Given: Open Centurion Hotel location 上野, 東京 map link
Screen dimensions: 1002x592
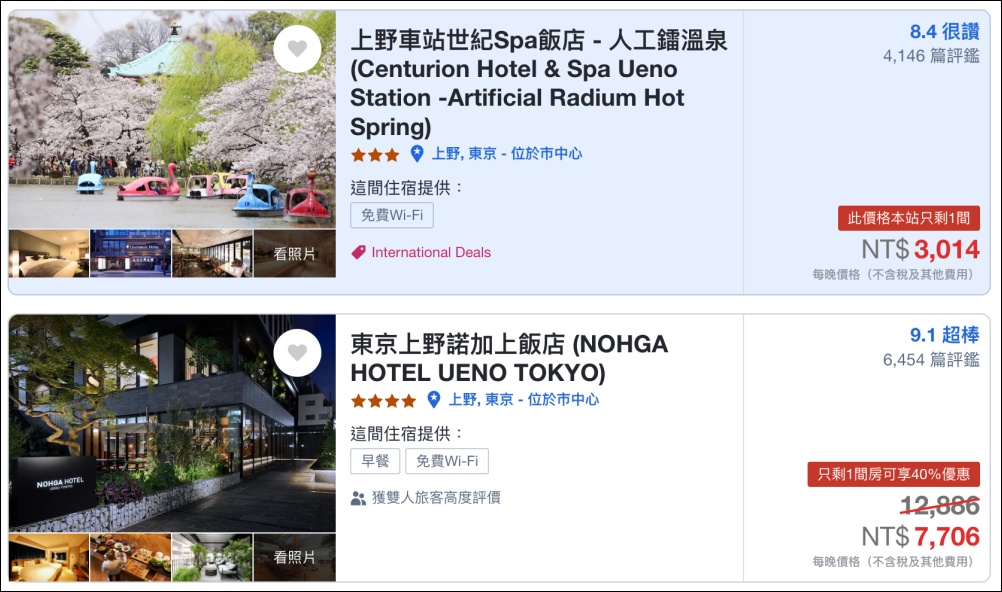Looking at the screenshot, I should pos(496,154).
